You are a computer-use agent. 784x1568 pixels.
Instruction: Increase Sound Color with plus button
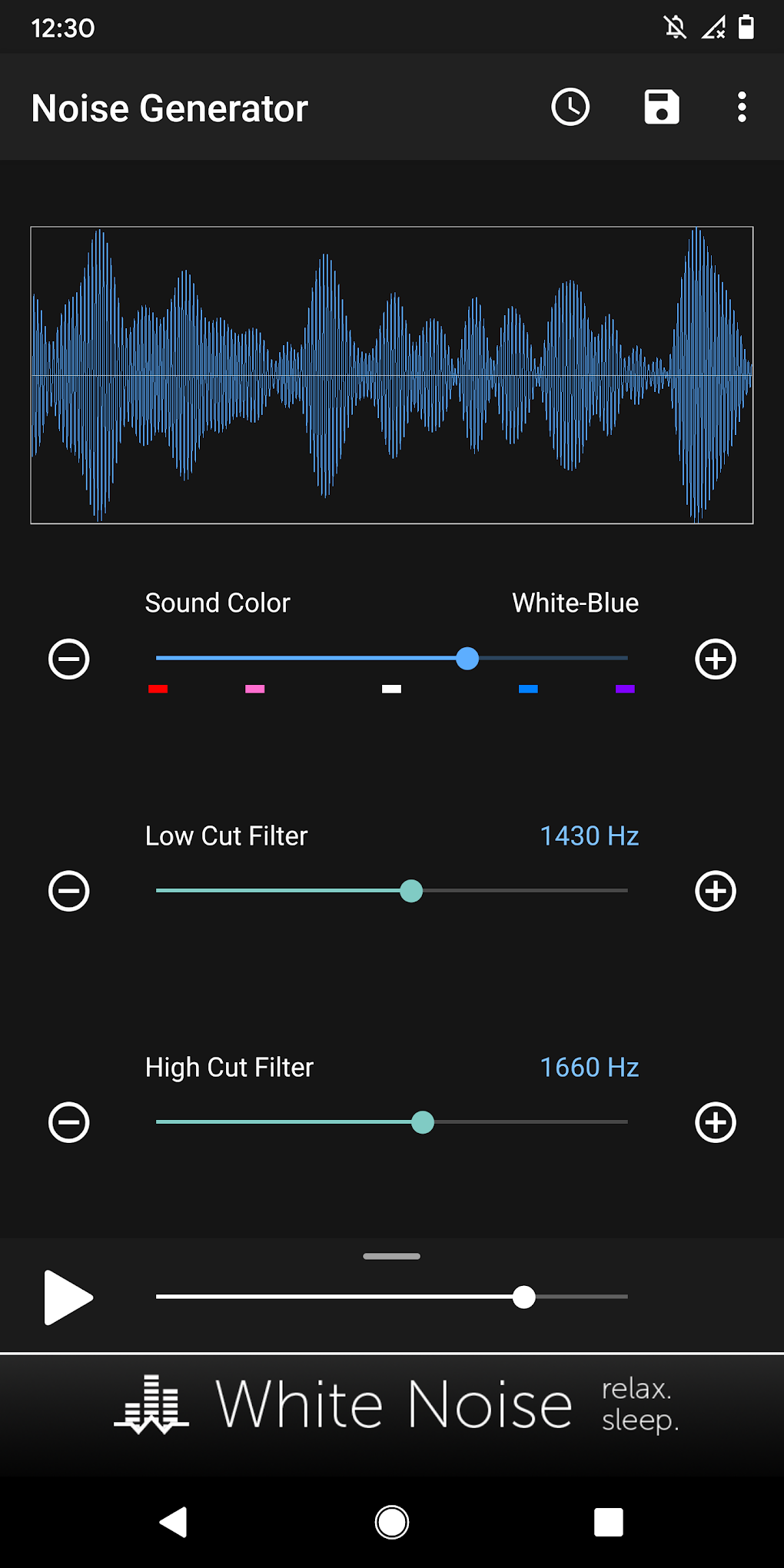pos(716,659)
